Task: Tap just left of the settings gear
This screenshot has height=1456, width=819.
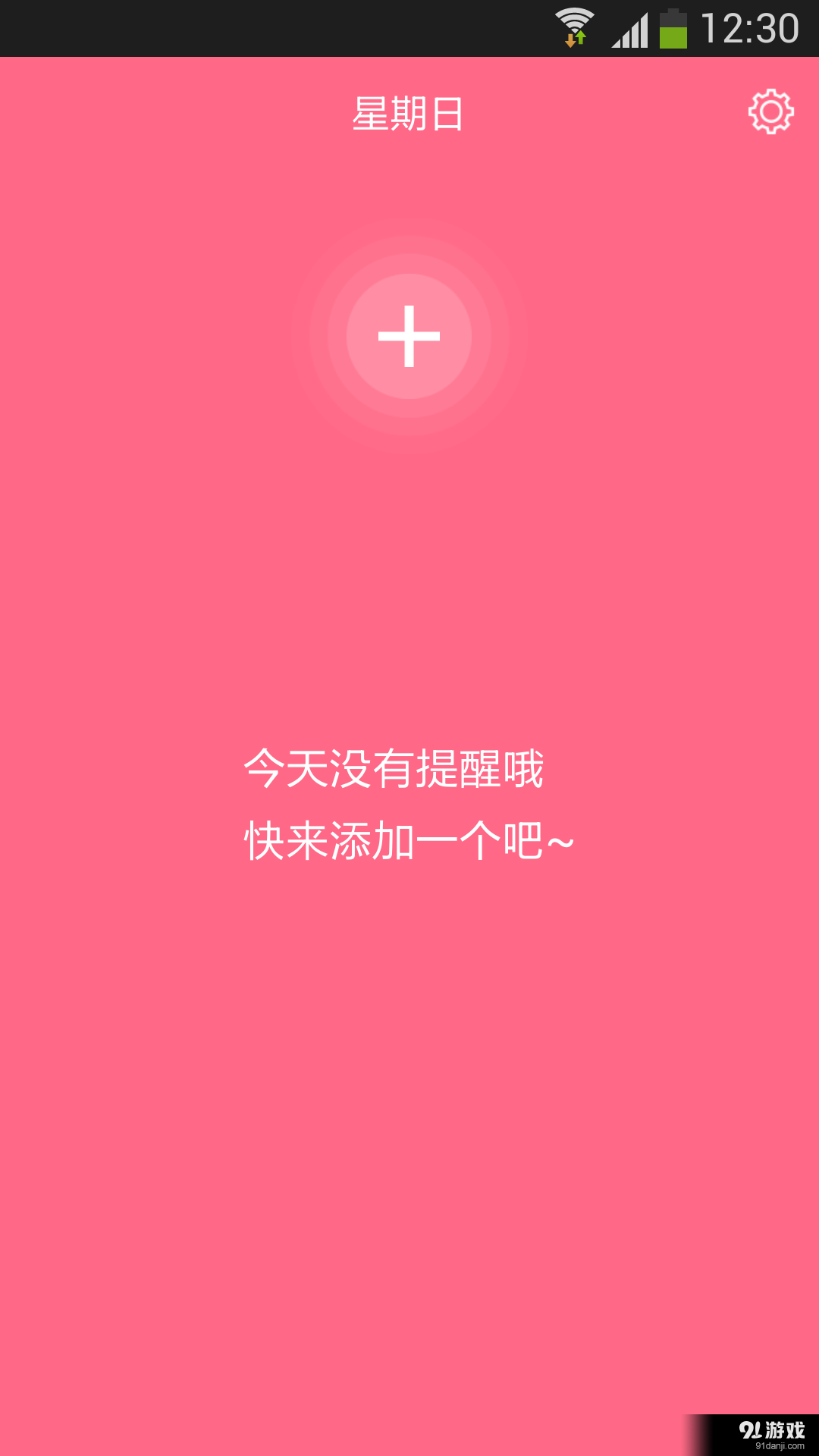Action: pos(705,111)
